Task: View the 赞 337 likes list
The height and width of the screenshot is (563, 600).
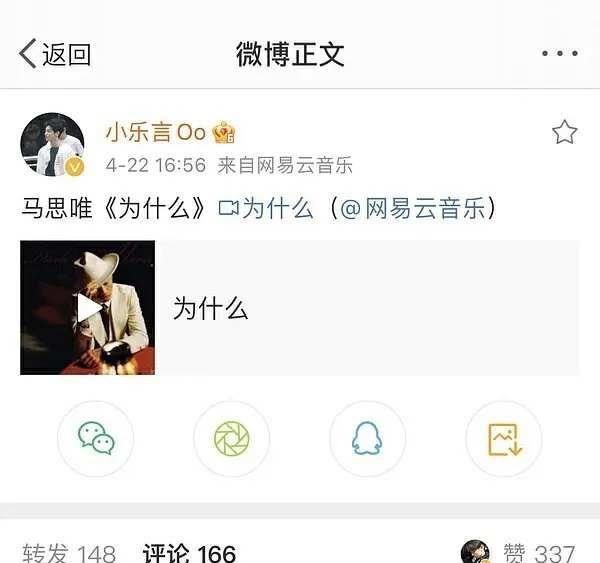Action: coord(538,552)
